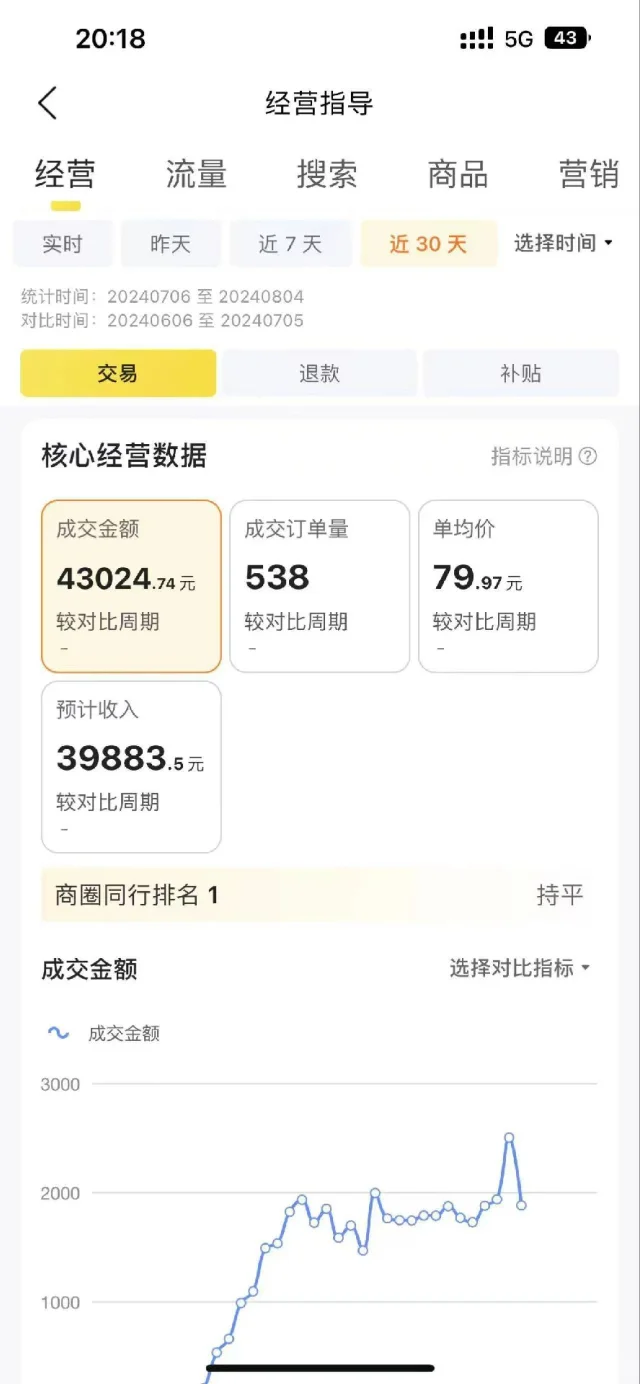Select the 单均价 metric card
Image resolution: width=640 pixels, height=1384 pixels.
click(507, 586)
